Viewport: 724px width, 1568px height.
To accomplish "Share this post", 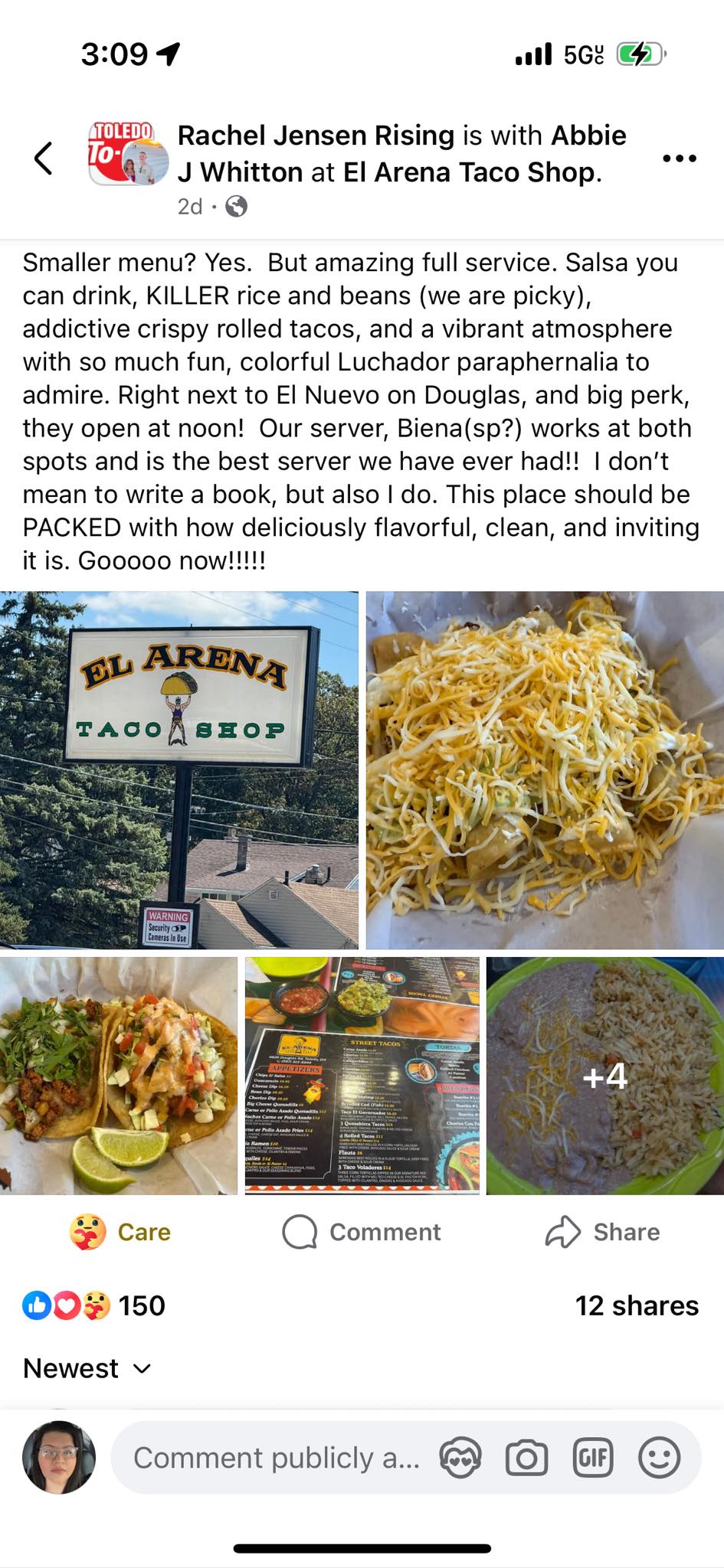I will [603, 1232].
